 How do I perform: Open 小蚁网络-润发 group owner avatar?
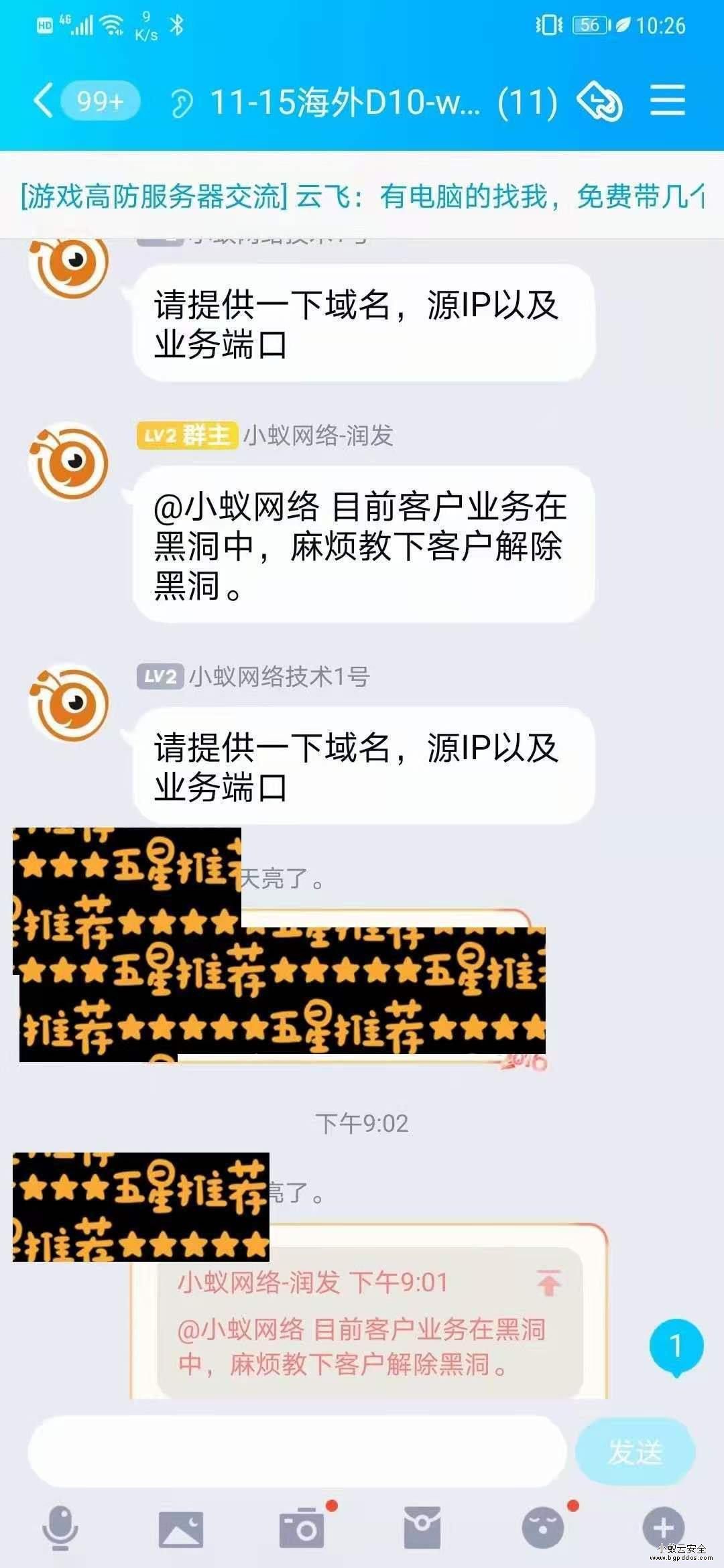click(x=69, y=462)
